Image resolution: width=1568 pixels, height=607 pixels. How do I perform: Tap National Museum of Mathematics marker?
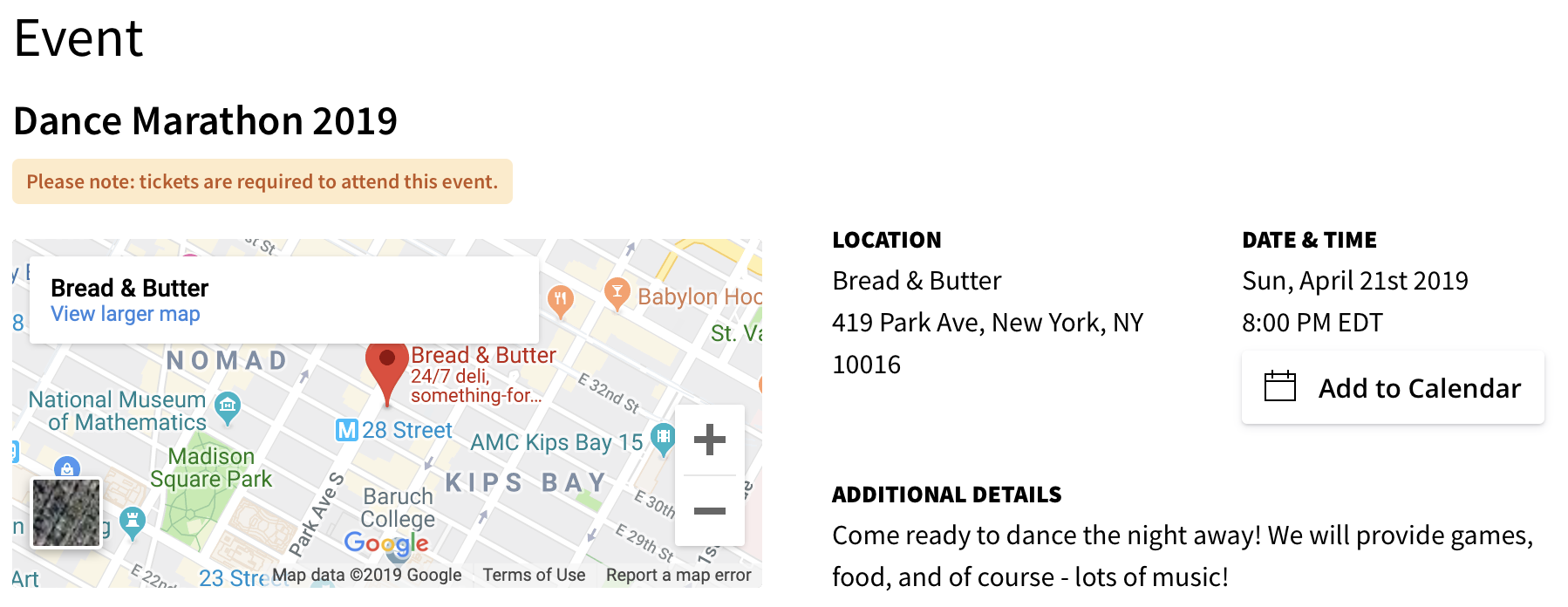tap(228, 406)
